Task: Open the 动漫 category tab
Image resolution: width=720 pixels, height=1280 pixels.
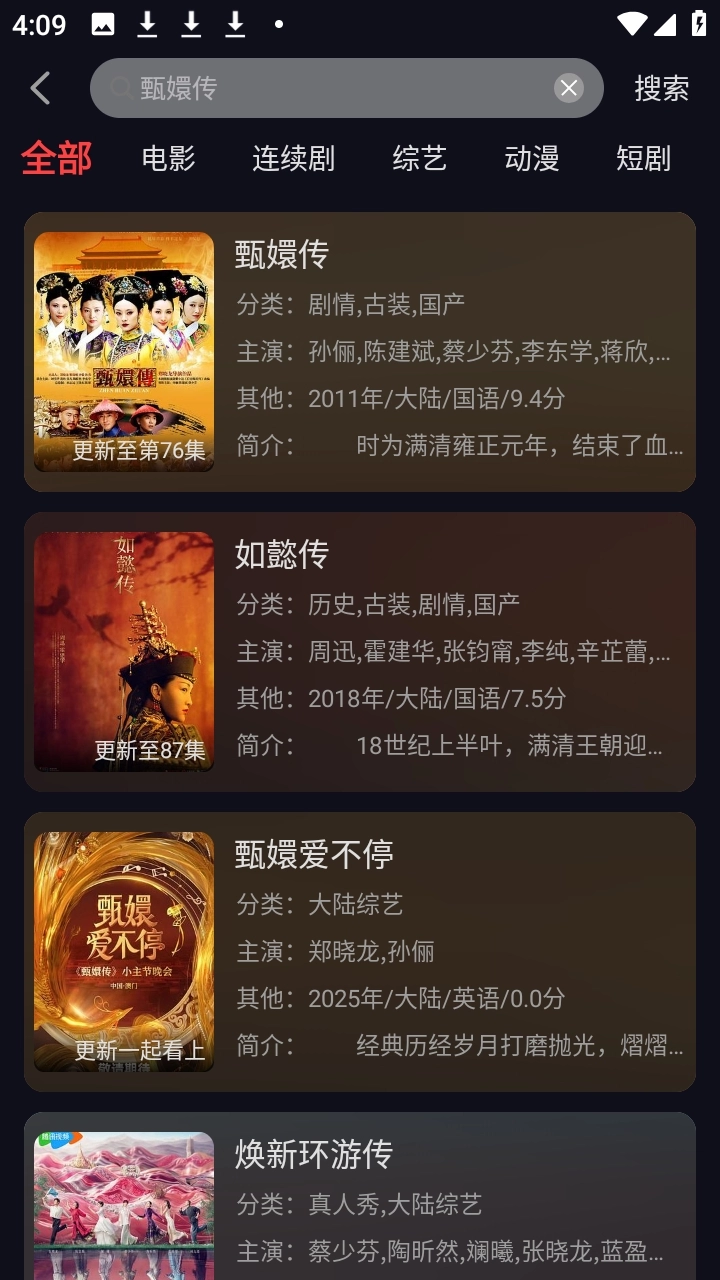Action: (x=532, y=158)
